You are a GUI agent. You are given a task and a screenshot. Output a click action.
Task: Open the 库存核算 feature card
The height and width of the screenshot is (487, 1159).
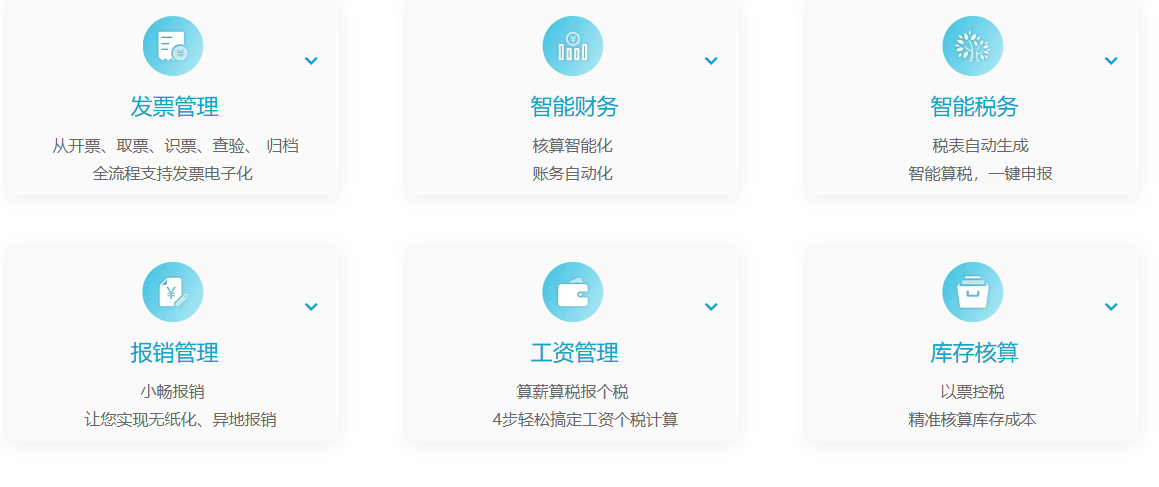tap(974, 352)
